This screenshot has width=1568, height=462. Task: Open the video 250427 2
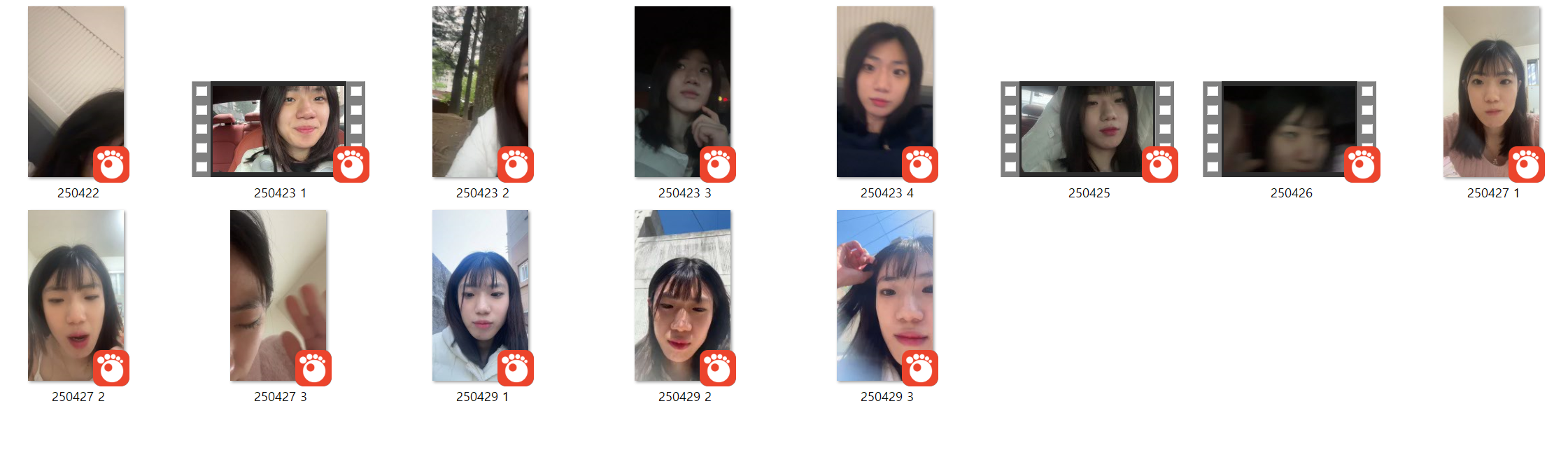76,295
